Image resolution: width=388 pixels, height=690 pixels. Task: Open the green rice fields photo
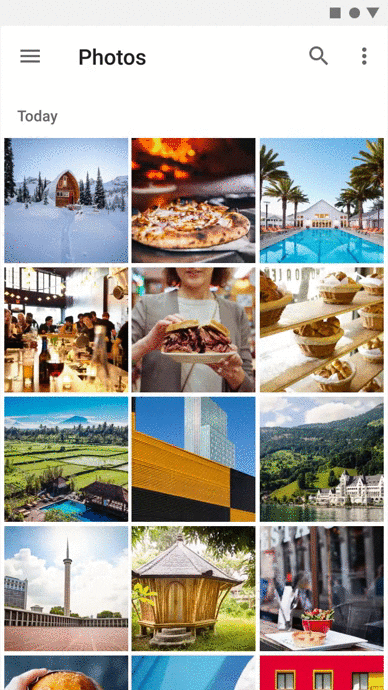[x=66, y=459]
